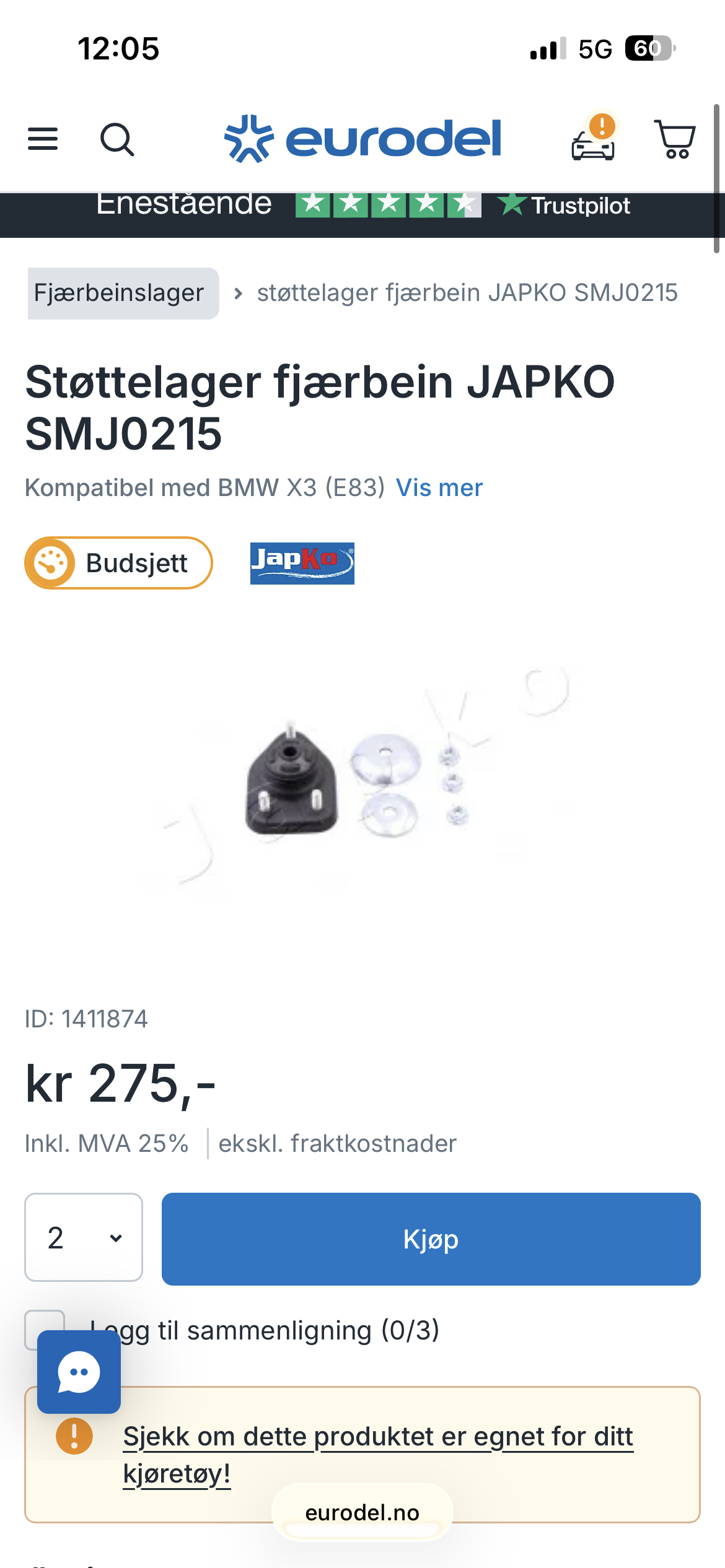Screen dimensions: 725x1568
Task: Open the Japko brand logo
Action: 302,563
